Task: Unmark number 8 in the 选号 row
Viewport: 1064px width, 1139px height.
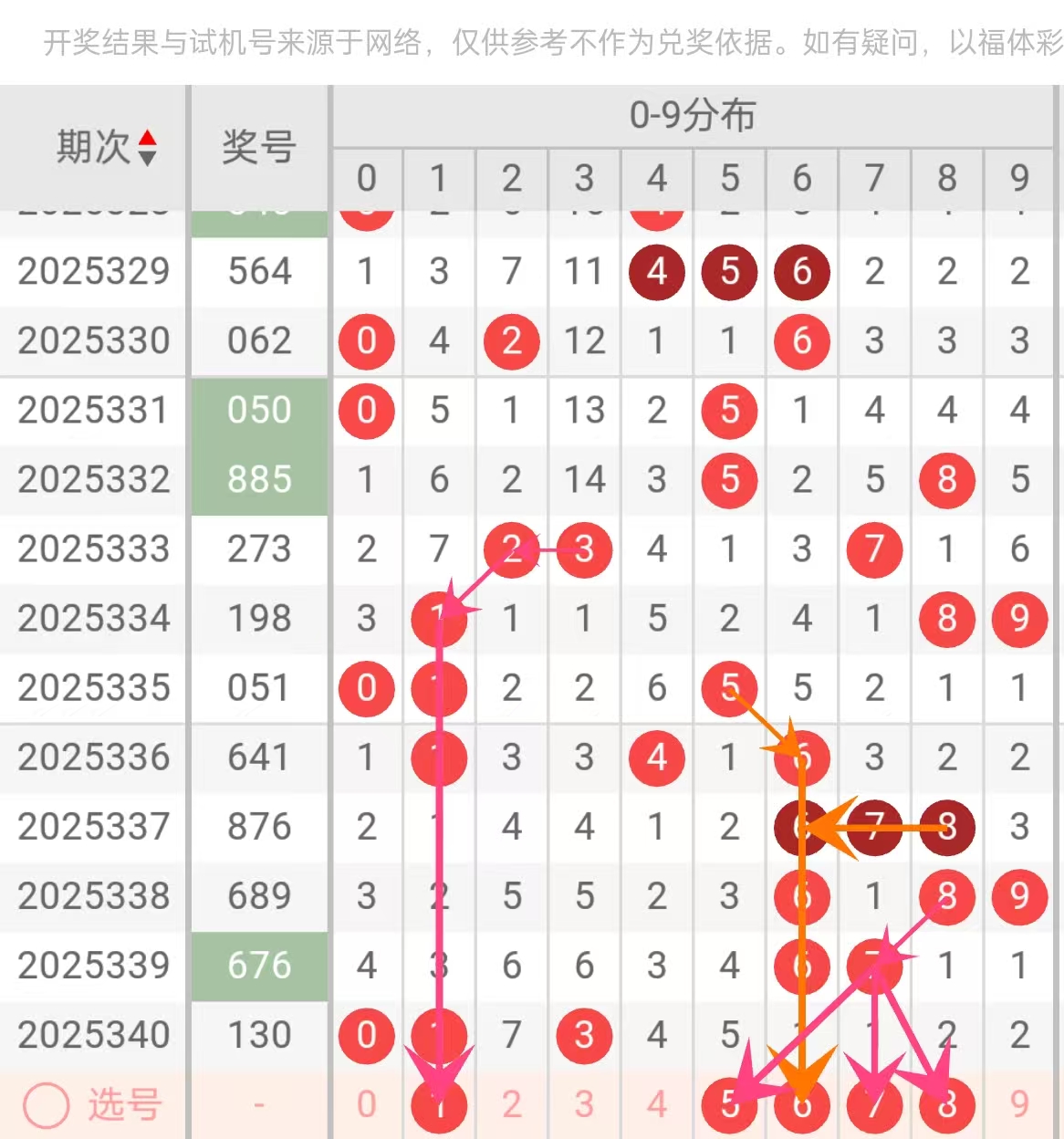Action: (x=947, y=1104)
